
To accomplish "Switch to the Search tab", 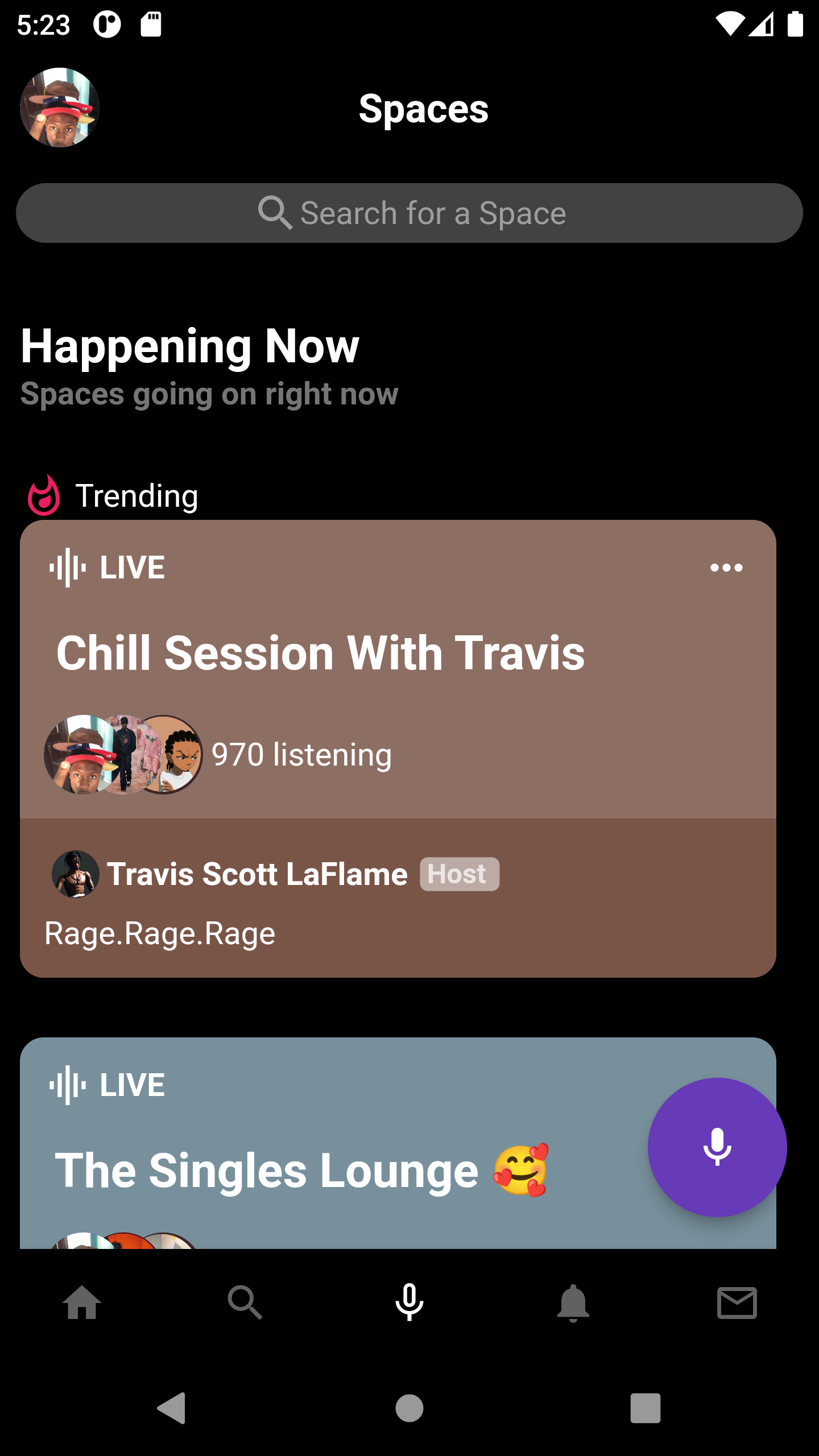I will point(245,1302).
